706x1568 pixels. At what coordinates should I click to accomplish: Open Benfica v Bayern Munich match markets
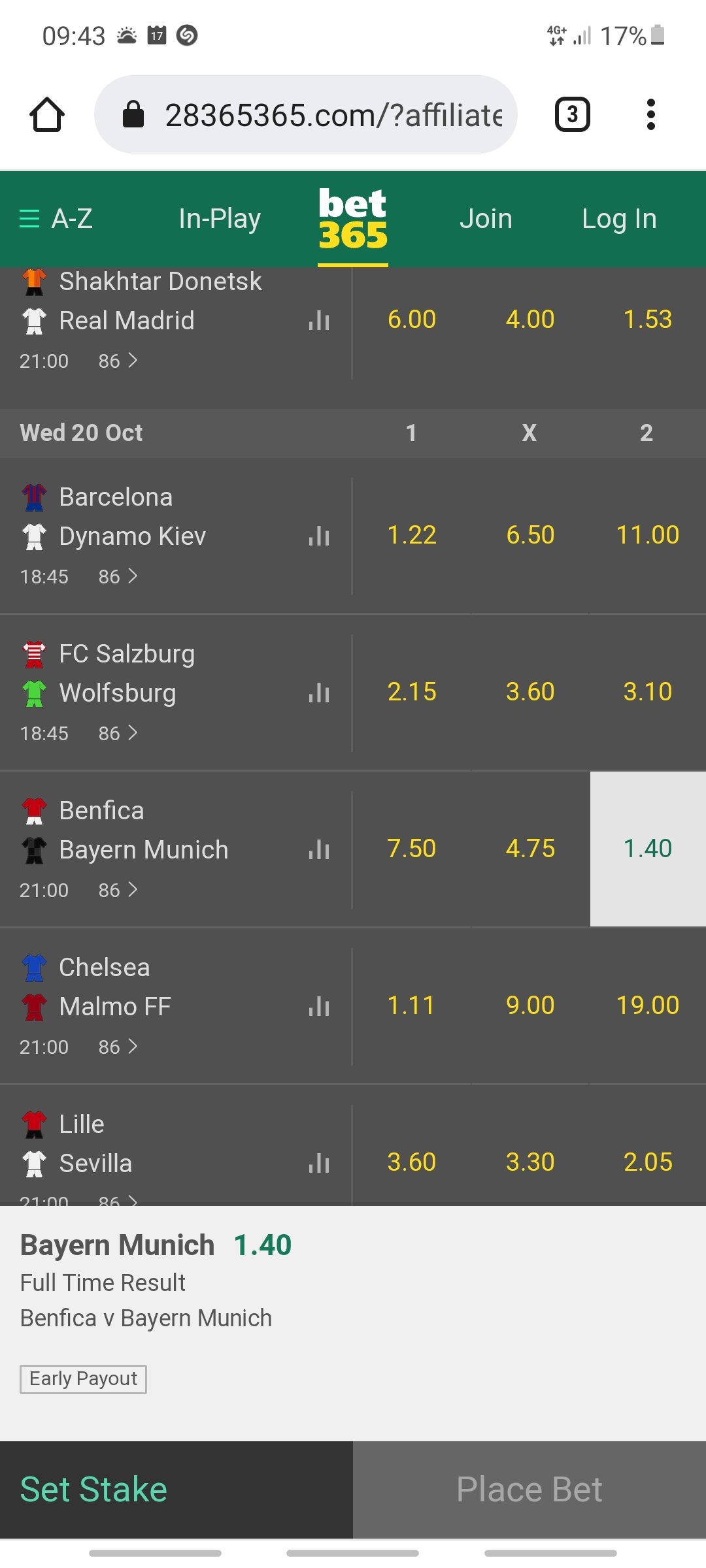[118, 890]
